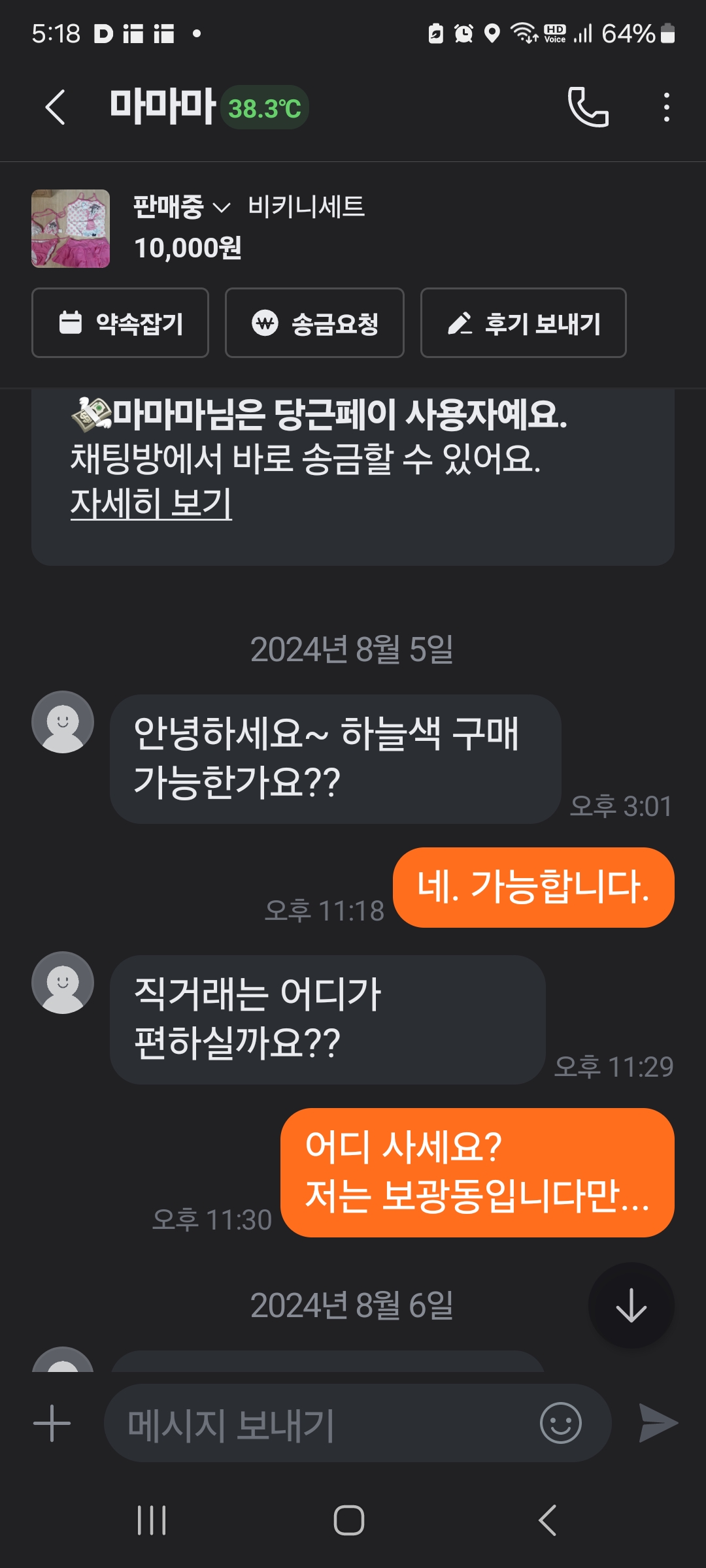Open the overflow menu
The height and width of the screenshot is (1568, 706).
click(x=666, y=107)
